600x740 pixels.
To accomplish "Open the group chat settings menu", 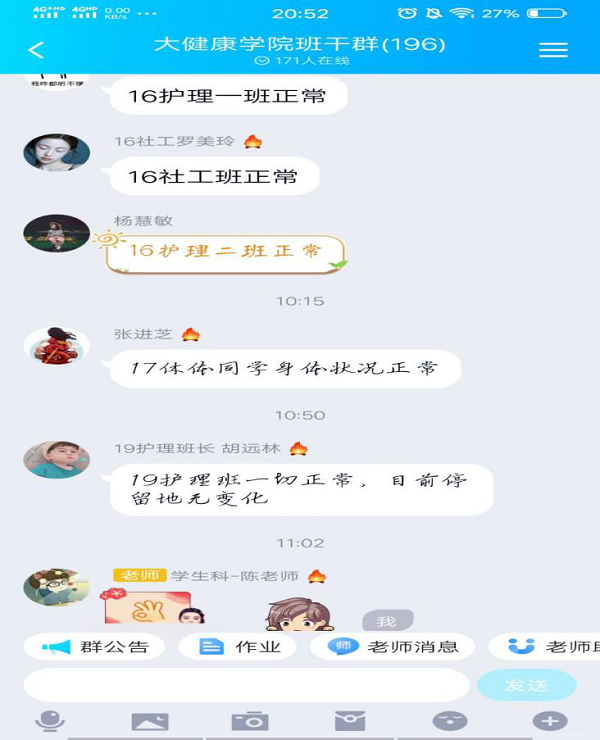I will tap(553, 50).
